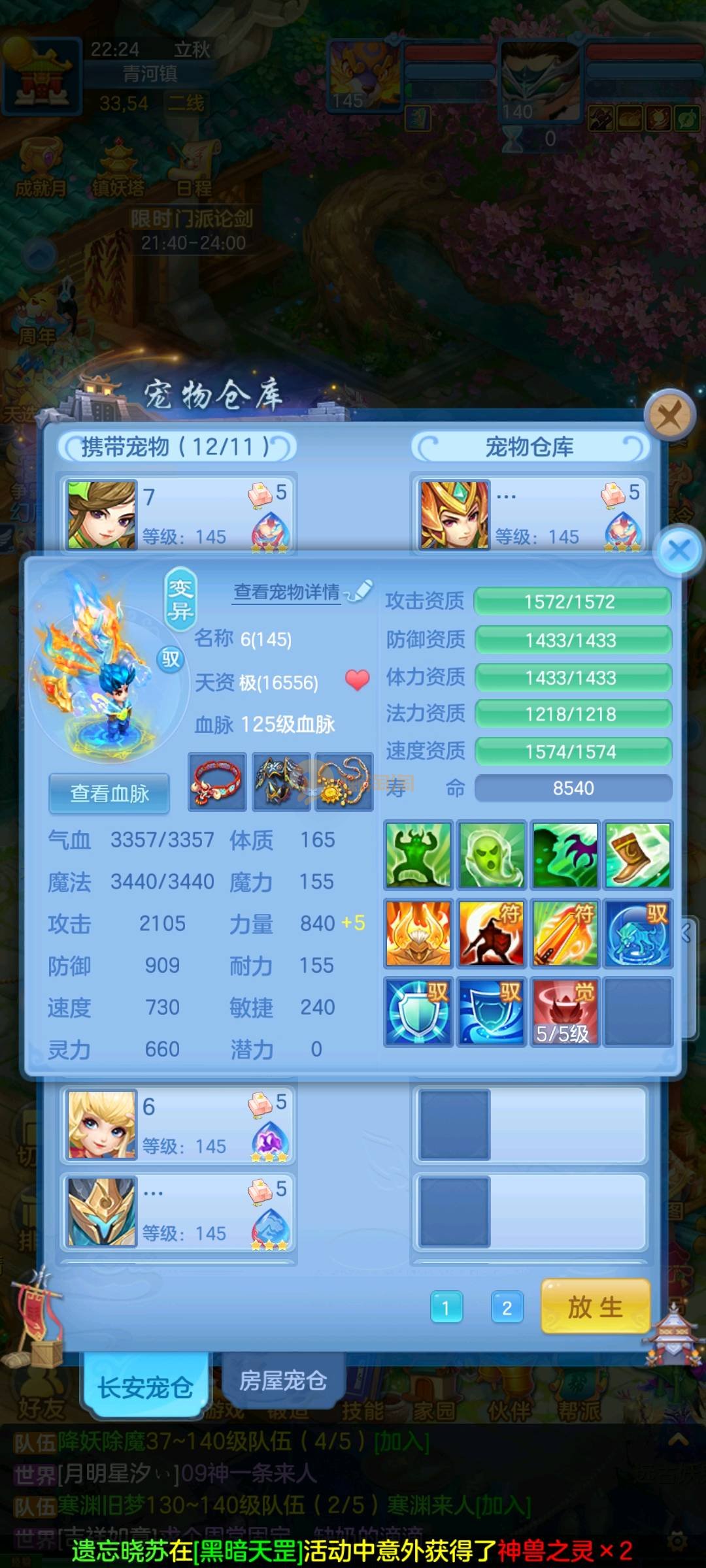Switch to the 房屋宠仓 tab
Image resolution: width=706 pixels, height=1568 pixels.
coord(282,1380)
